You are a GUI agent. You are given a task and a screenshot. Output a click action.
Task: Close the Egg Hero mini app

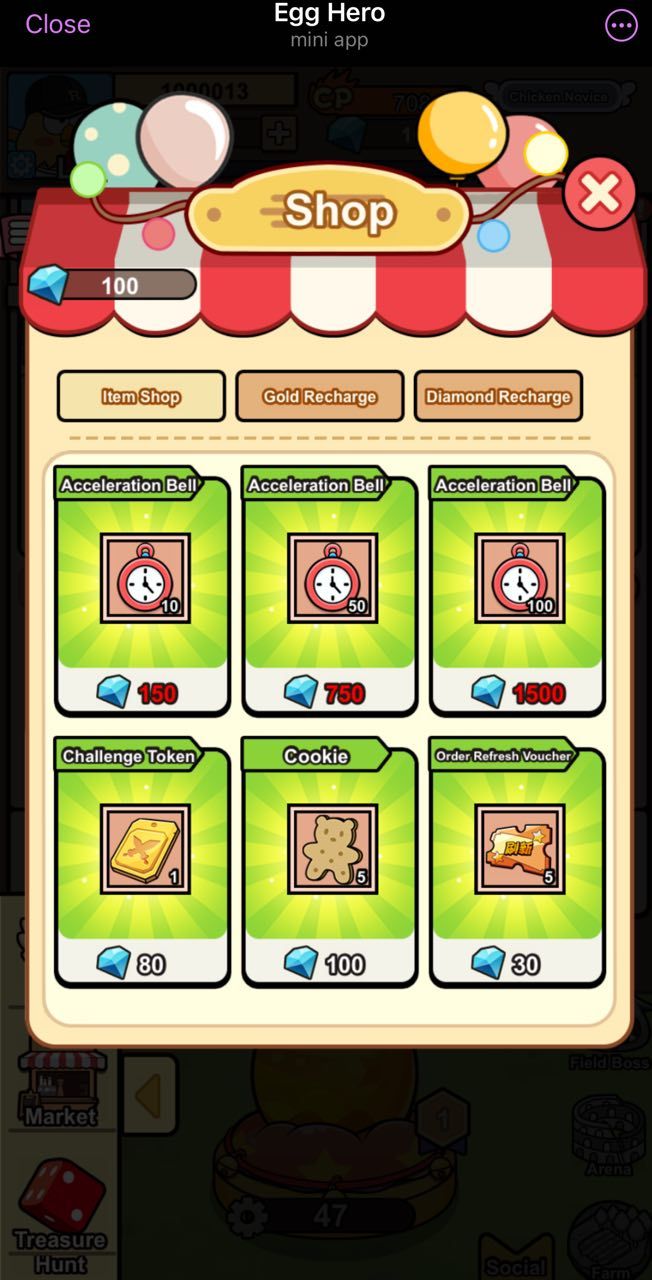(x=57, y=24)
